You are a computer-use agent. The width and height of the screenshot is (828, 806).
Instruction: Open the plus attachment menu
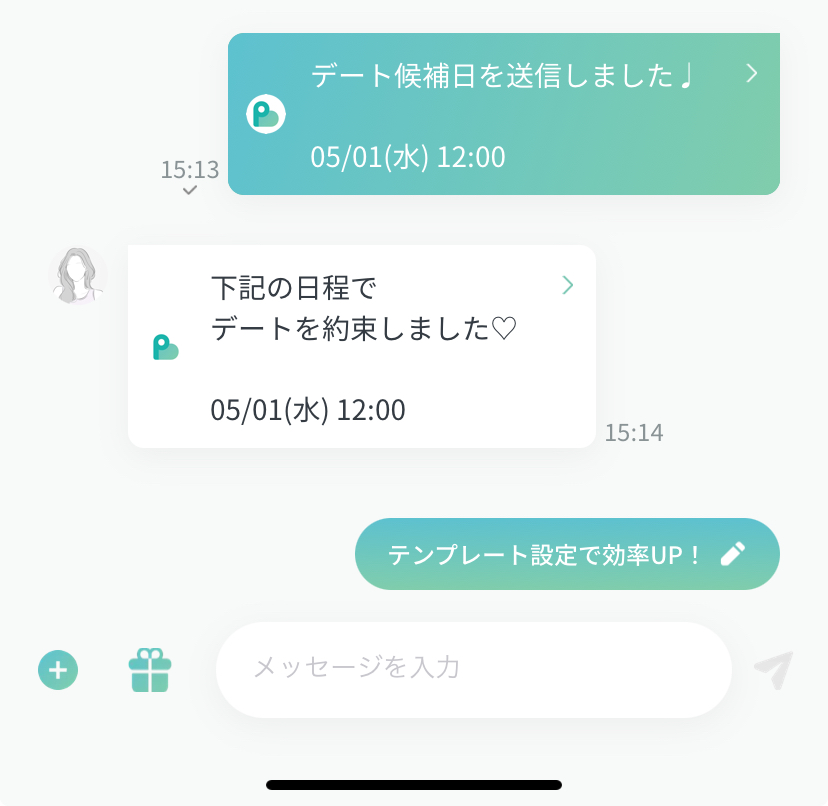pyautogui.click(x=58, y=669)
